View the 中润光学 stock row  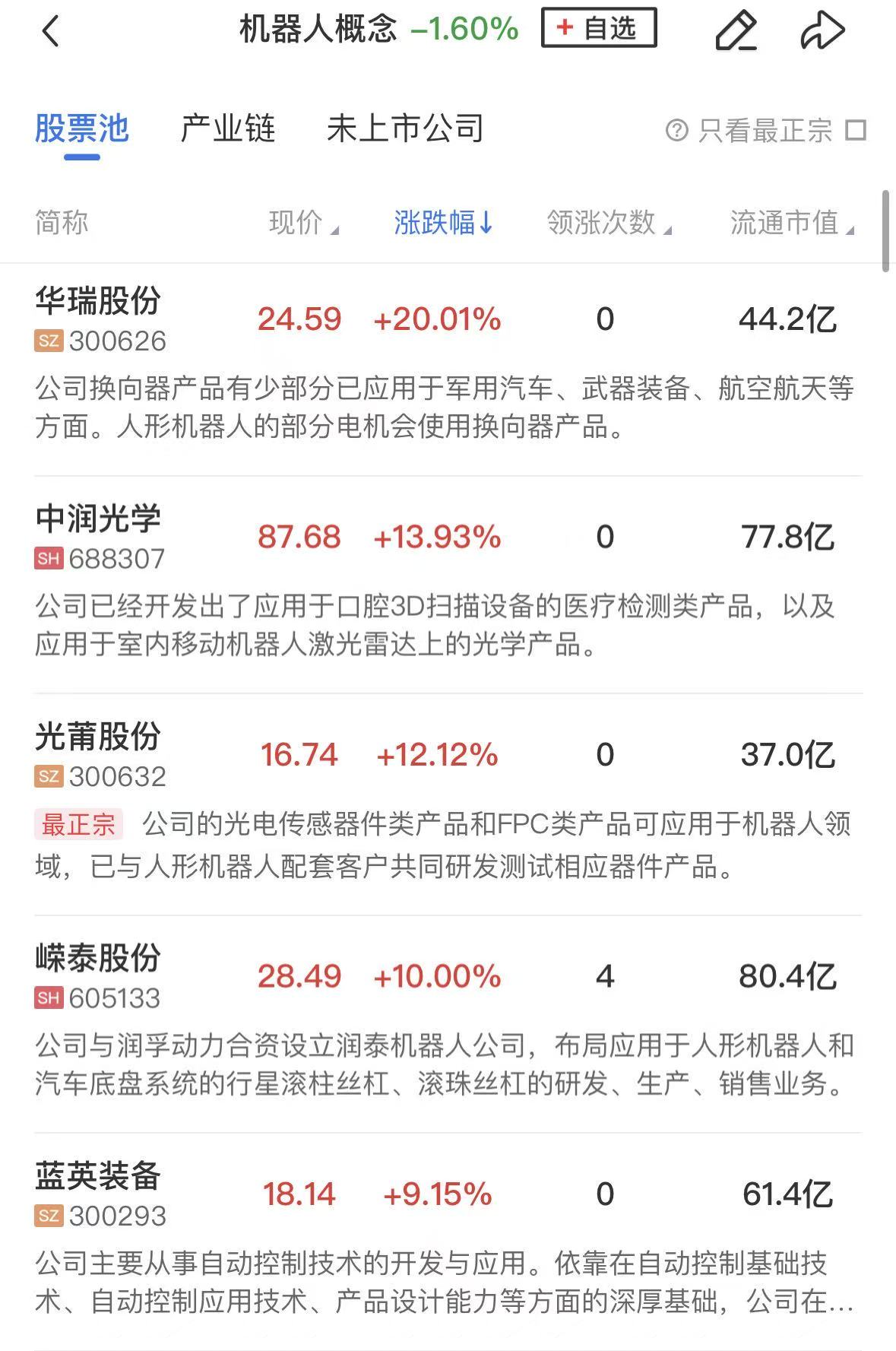coord(99,520)
